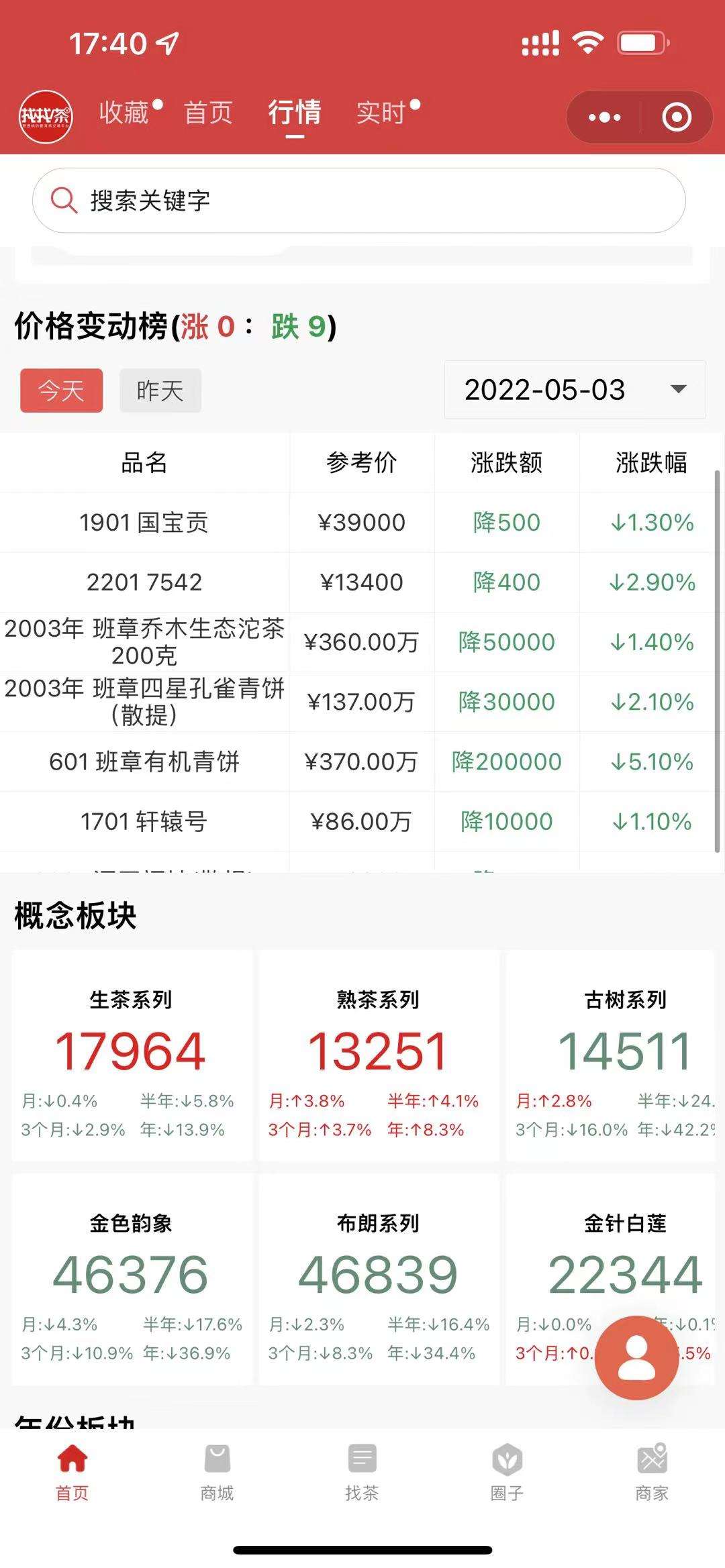Select the 今天 filter button

pyautogui.click(x=61, y=390)
